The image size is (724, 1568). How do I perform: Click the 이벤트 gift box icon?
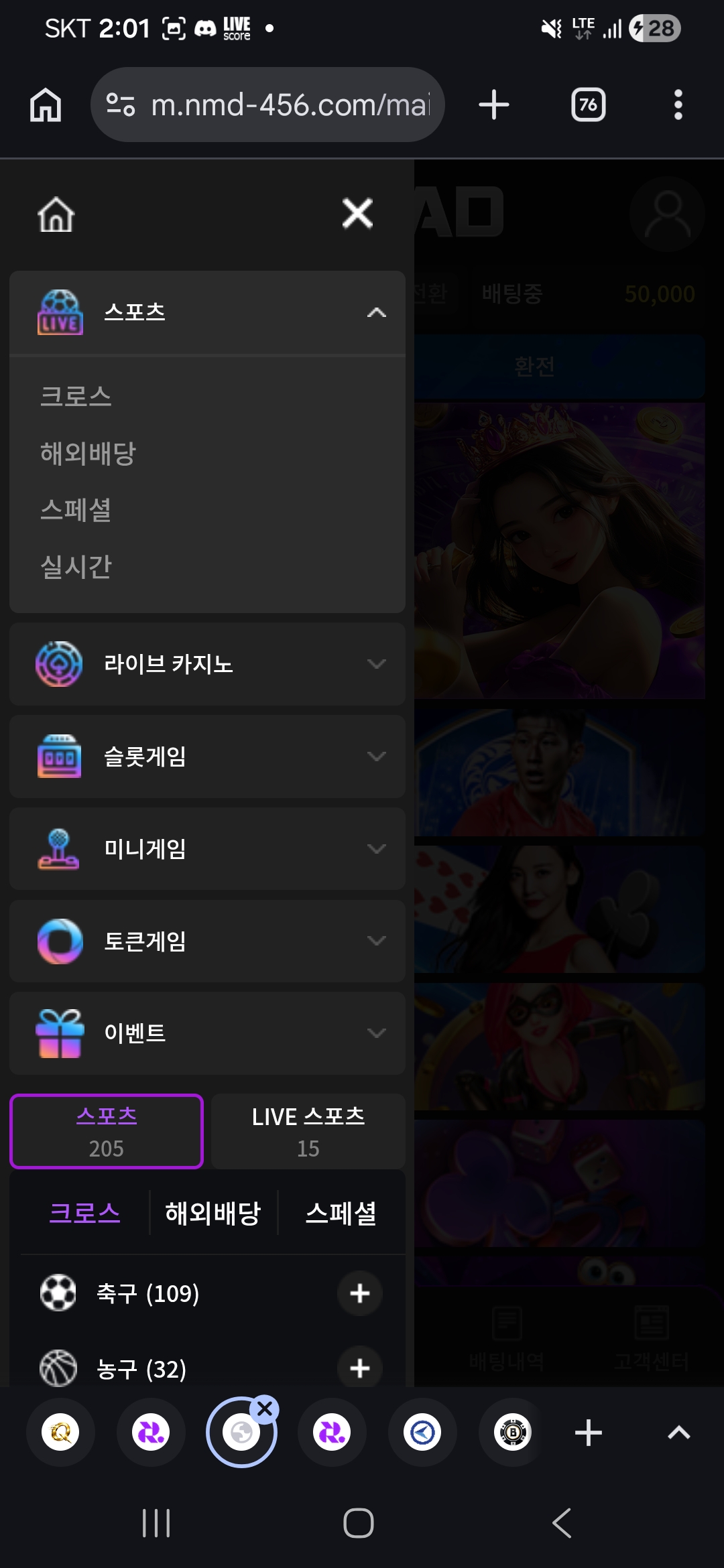tap(60, 1033)
